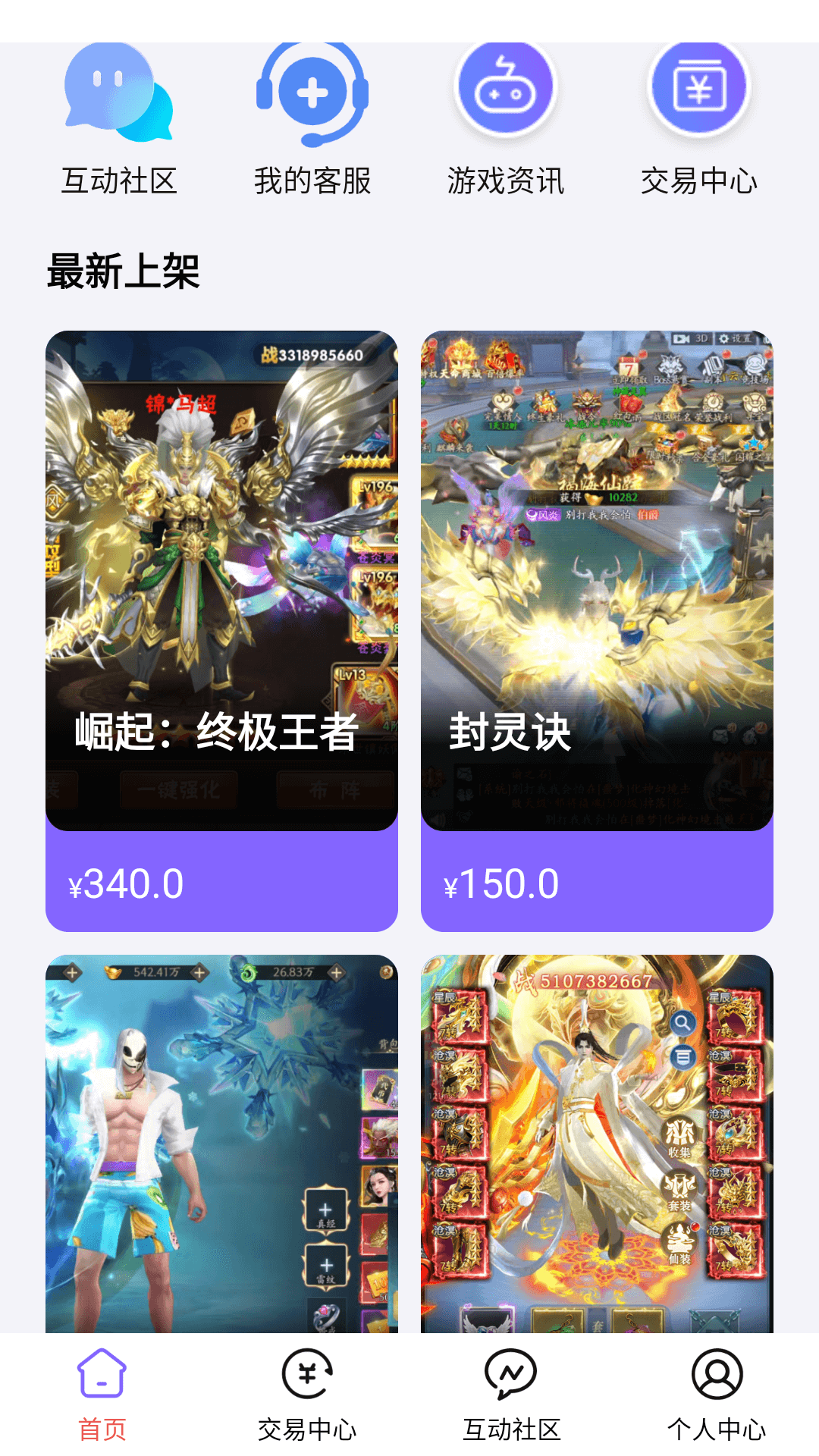Open the 个人中心 profile tab

[x=717, y=1394]
